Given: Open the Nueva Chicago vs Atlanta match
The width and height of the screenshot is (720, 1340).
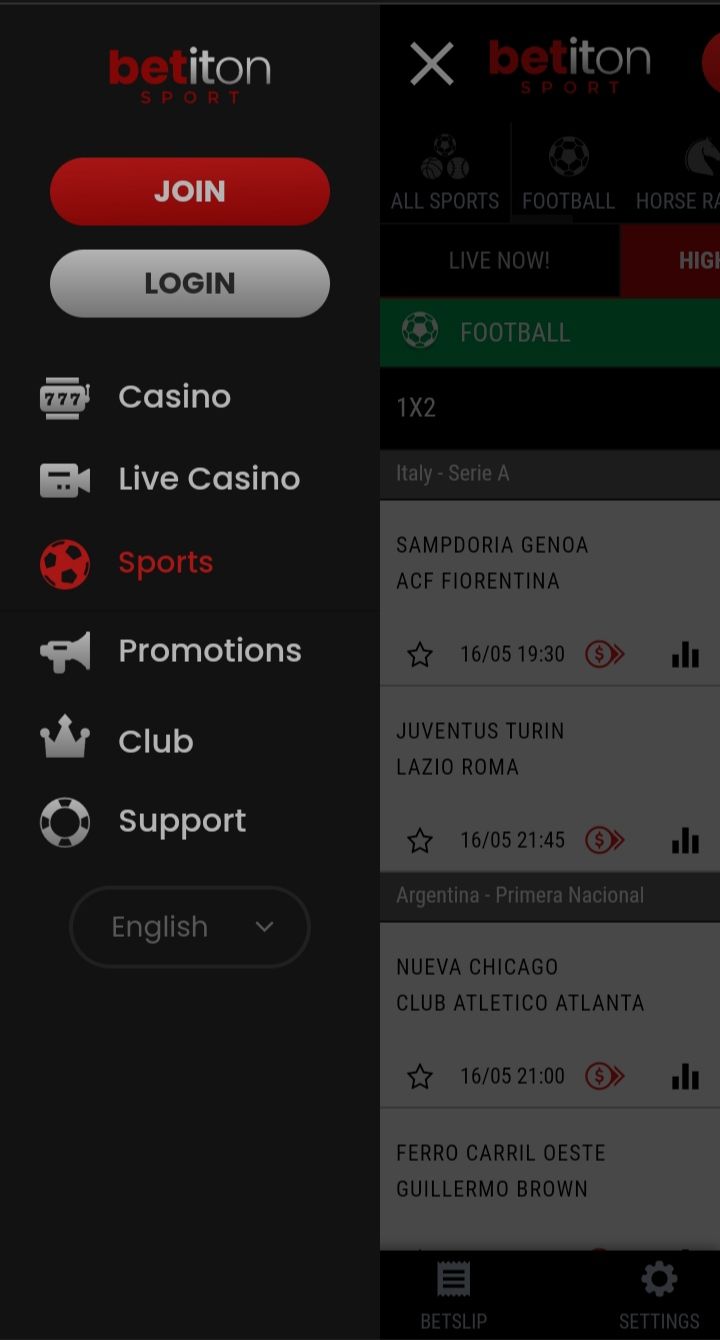Looking at the screenshot, I should pos(520,985).
